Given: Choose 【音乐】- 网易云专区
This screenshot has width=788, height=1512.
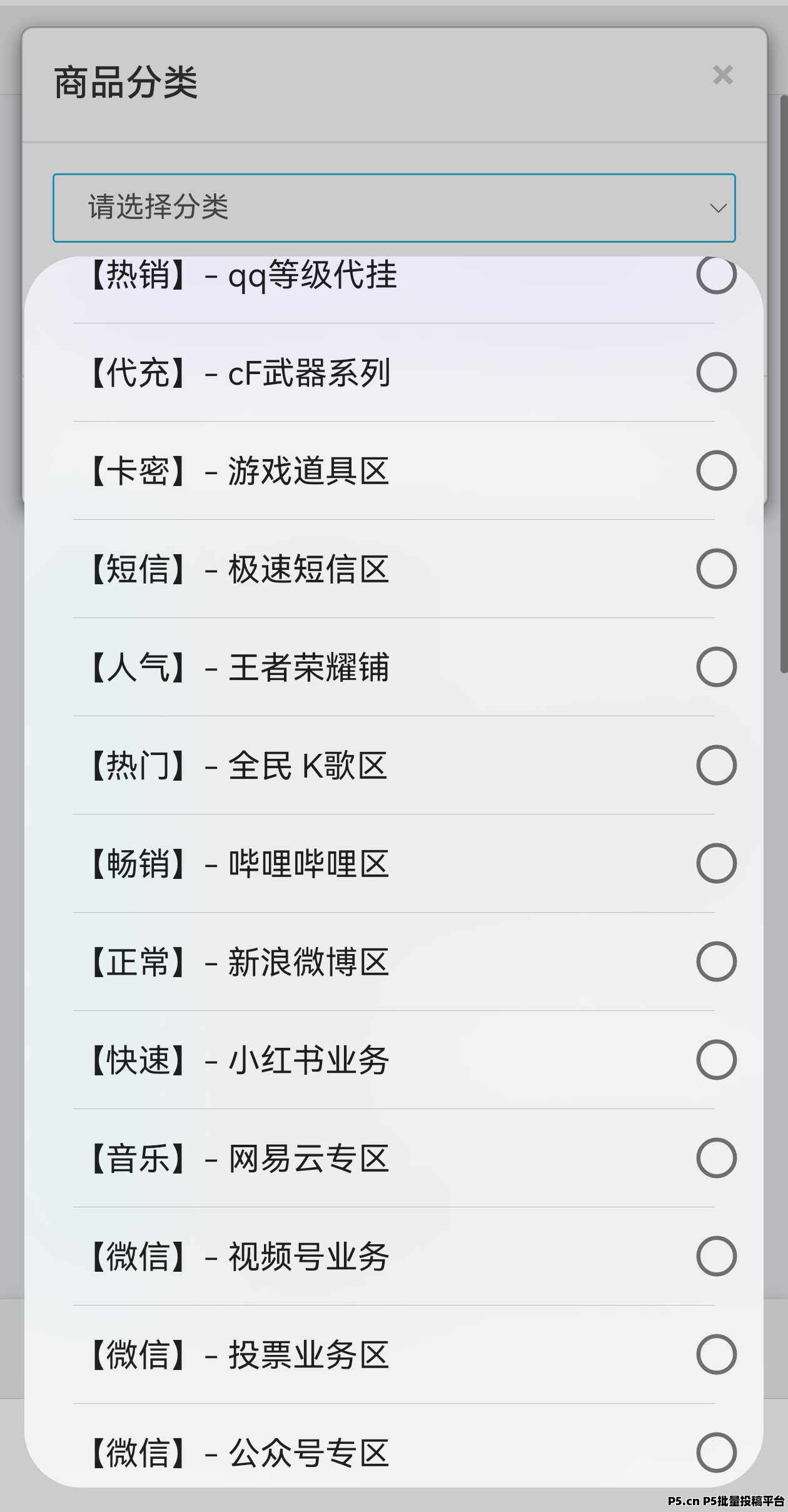Looking at the screenshot, I should click(x=394, y=1159).
